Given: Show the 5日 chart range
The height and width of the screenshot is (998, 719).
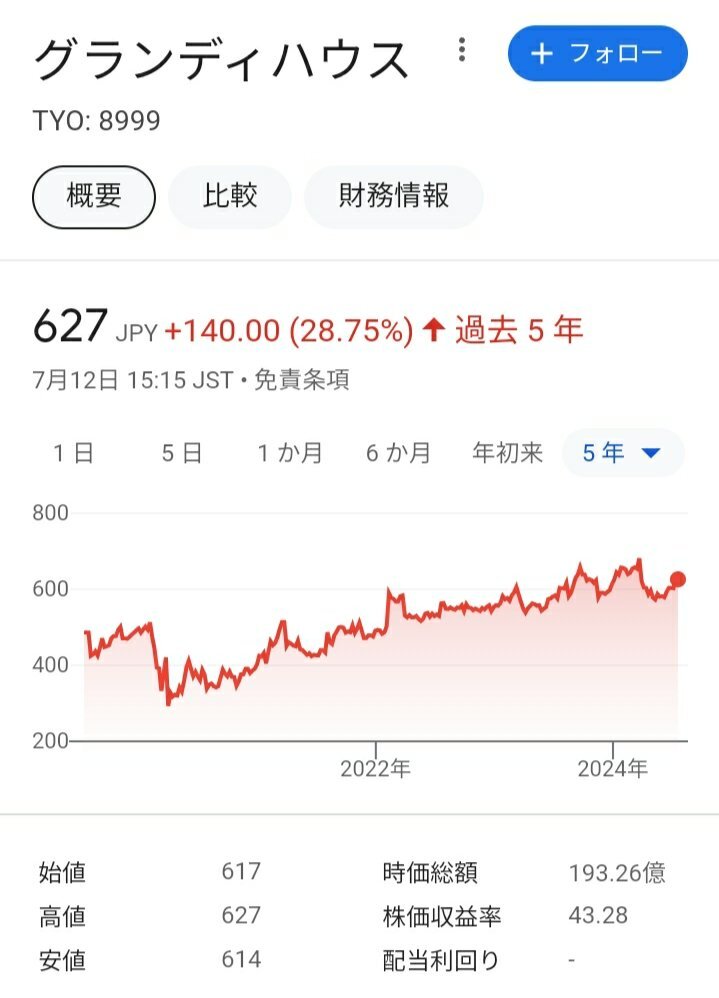Looking at the screenshot, I should coord(182,453).
